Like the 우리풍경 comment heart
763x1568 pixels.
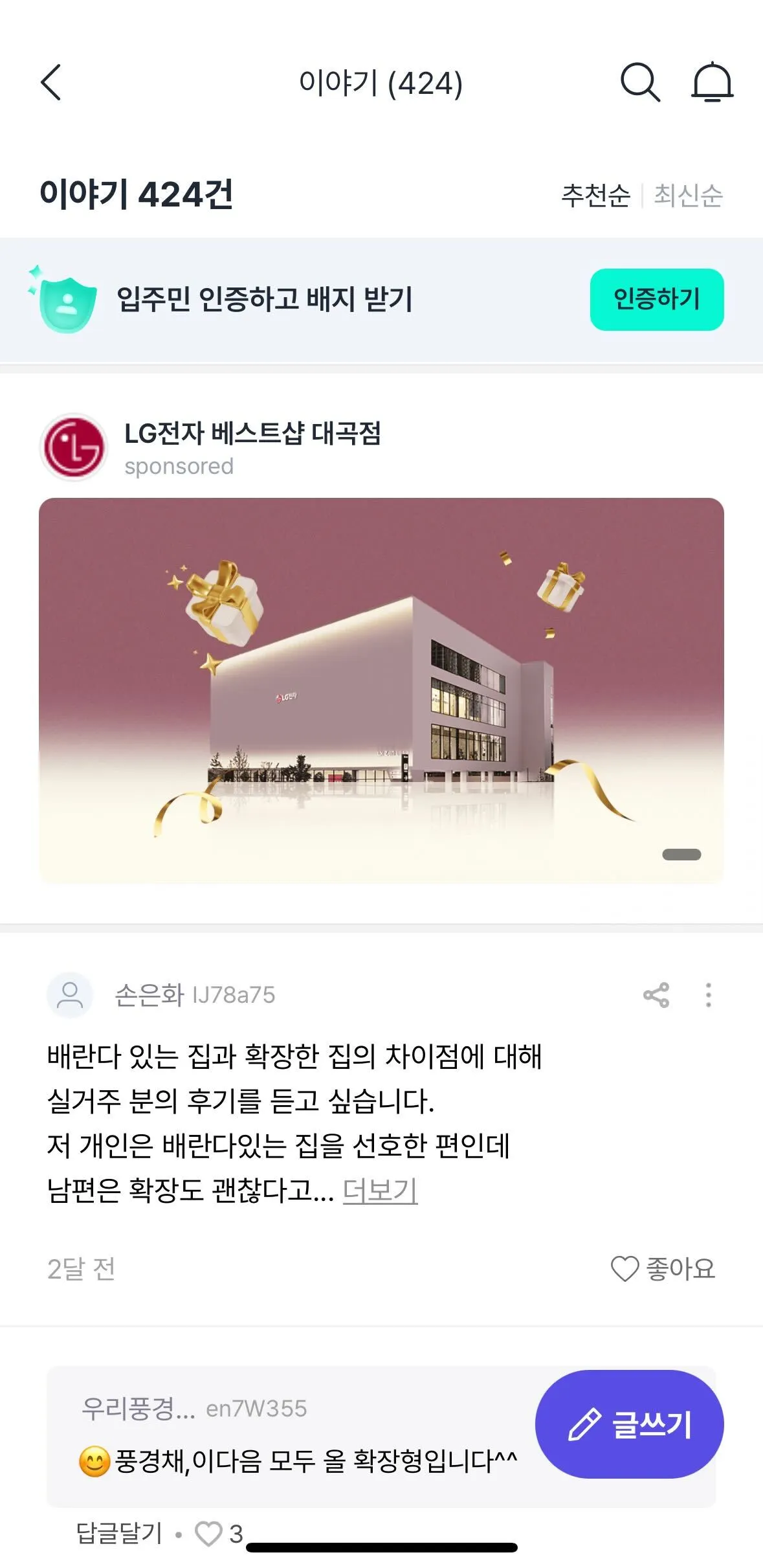tap(209, 1534)
